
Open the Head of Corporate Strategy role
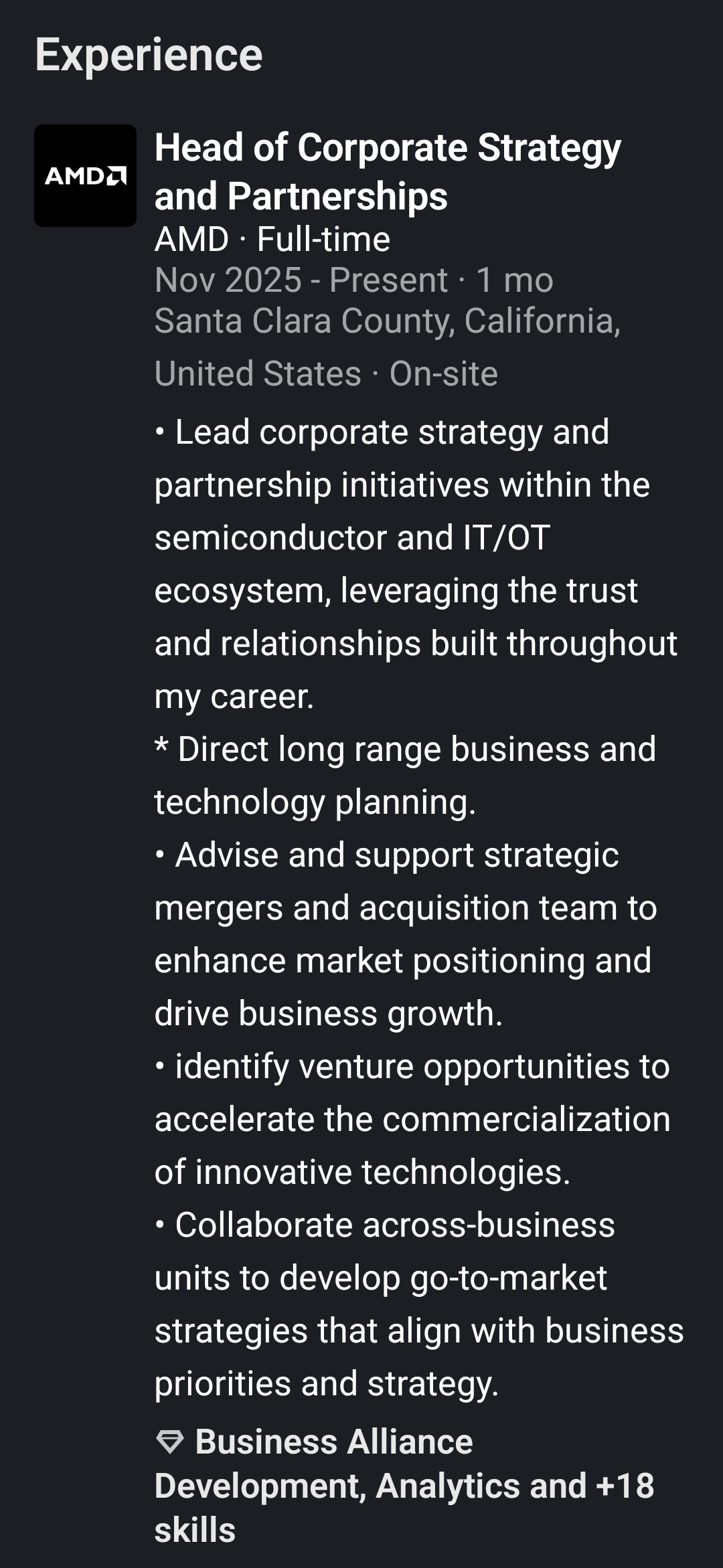tap(388, 171)
